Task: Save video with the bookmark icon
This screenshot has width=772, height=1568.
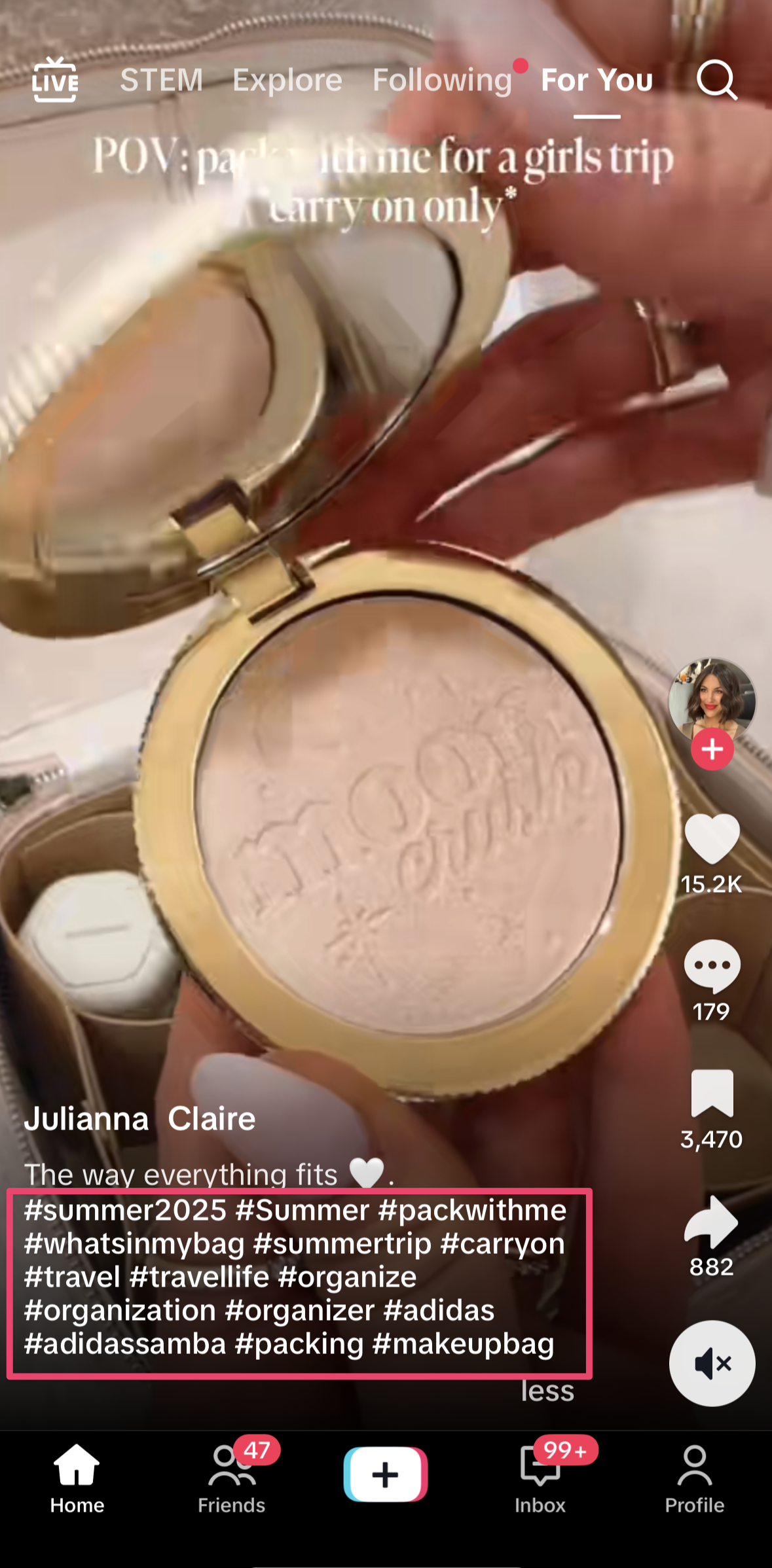Action: tap(712, 1094)
